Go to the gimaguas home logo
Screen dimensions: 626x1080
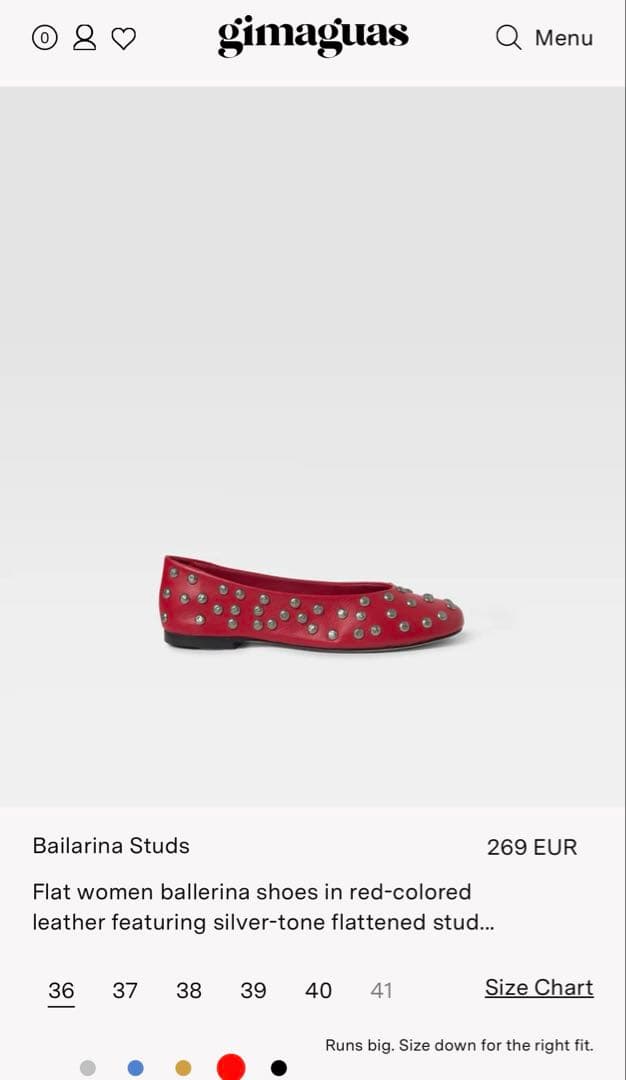click(313, 37)
